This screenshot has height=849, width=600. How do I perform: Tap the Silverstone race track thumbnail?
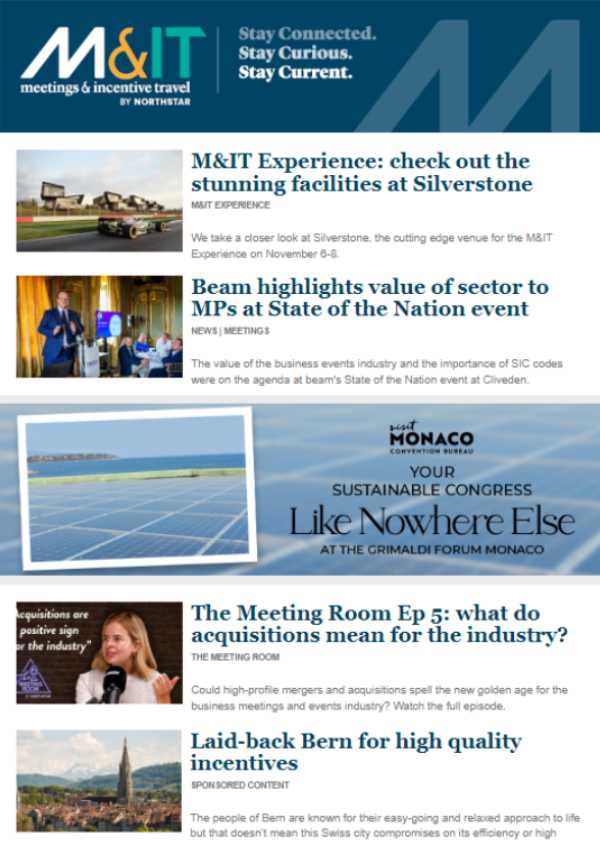click(x=99, y=200)
